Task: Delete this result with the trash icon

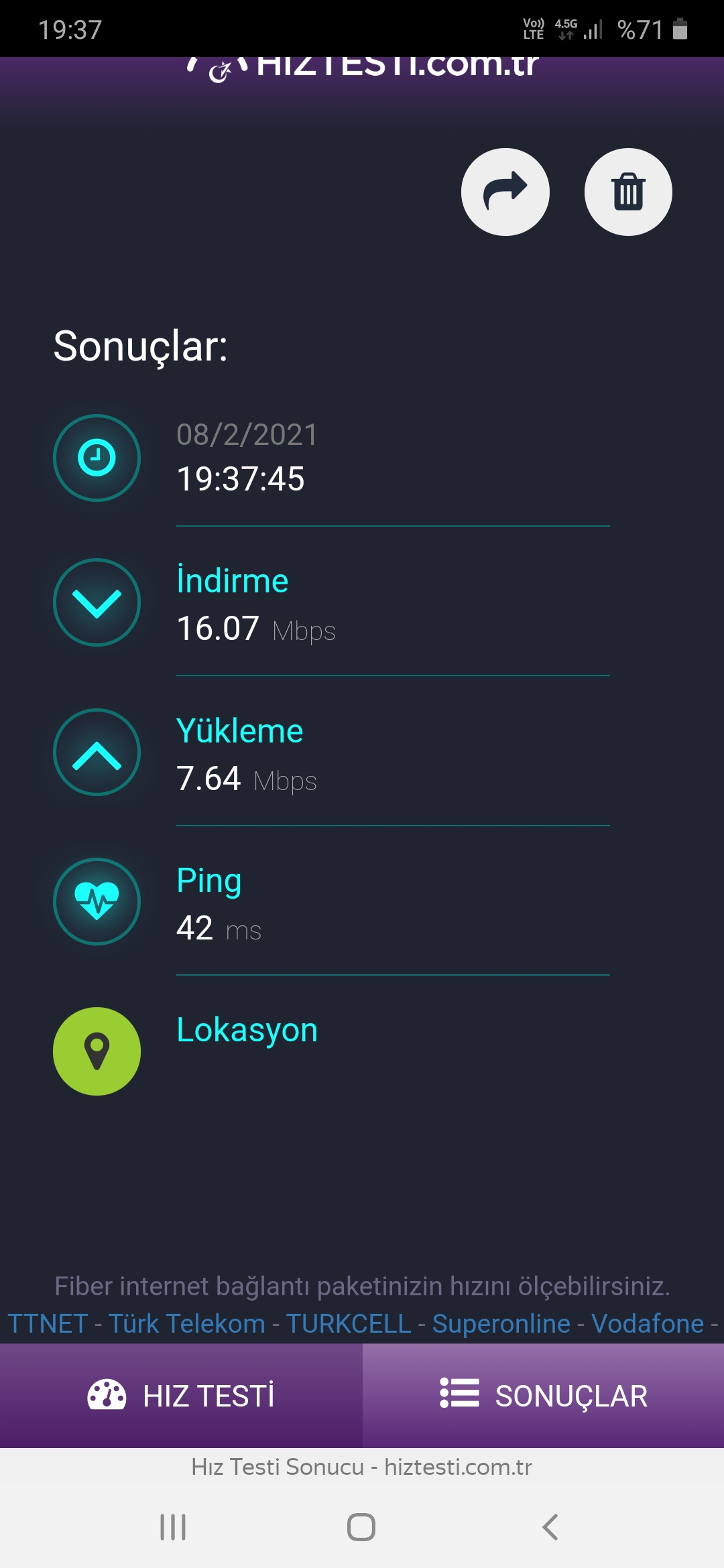Action: (x=628, y=192)
